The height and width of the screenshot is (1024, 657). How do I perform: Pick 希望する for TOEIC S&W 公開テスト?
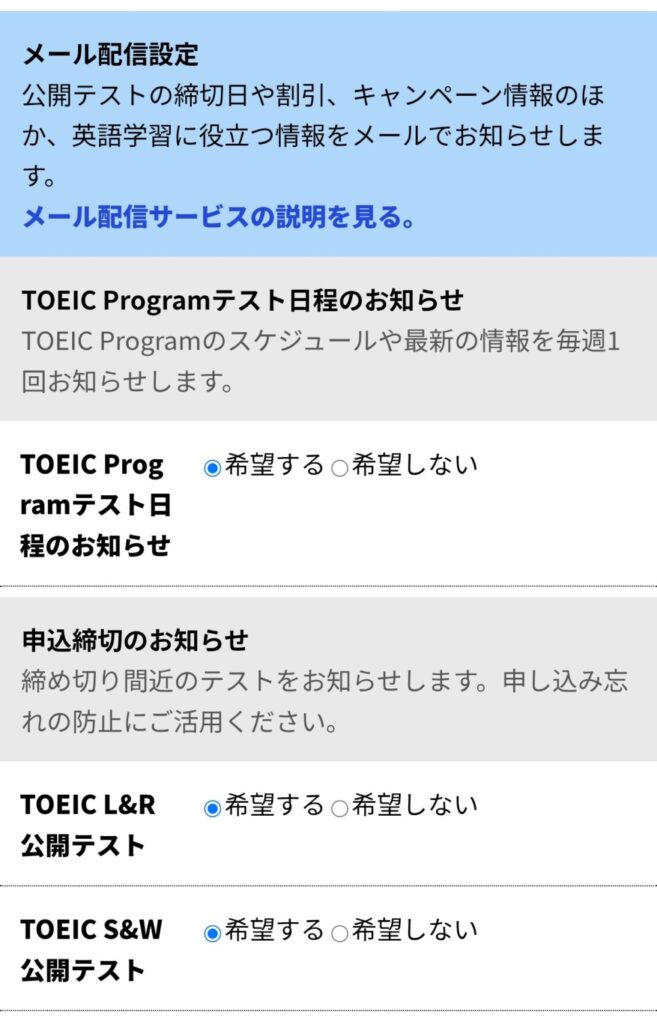(x=212, y=933)
